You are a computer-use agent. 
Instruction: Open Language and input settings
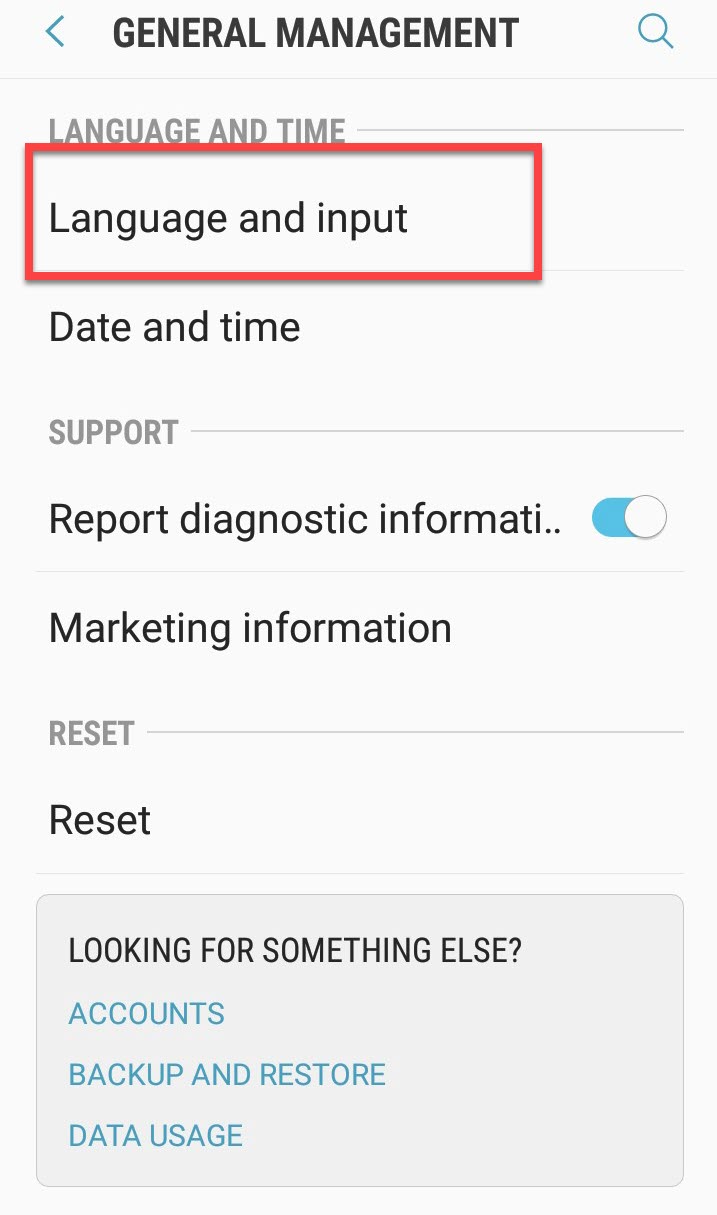[228, 218]
